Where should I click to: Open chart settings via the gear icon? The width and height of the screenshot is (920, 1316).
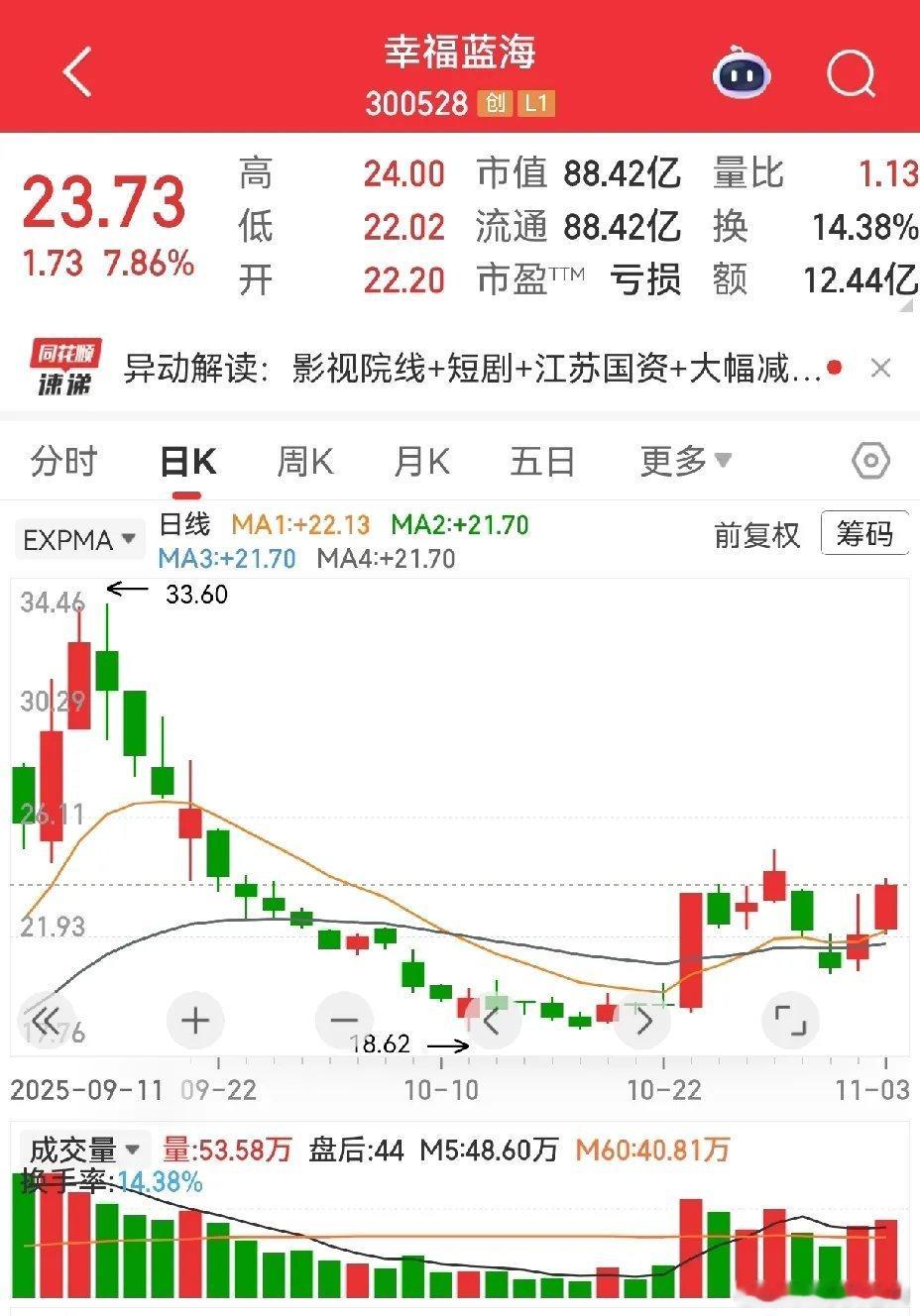point(870,461)
